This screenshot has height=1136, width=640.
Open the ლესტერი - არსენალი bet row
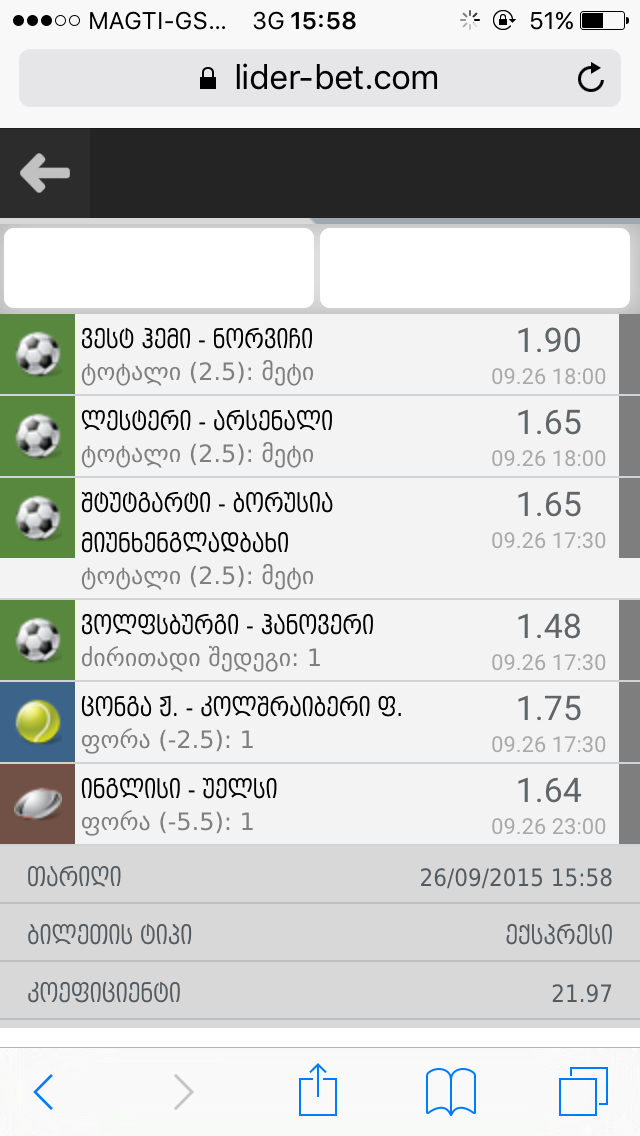click(320, 437)
